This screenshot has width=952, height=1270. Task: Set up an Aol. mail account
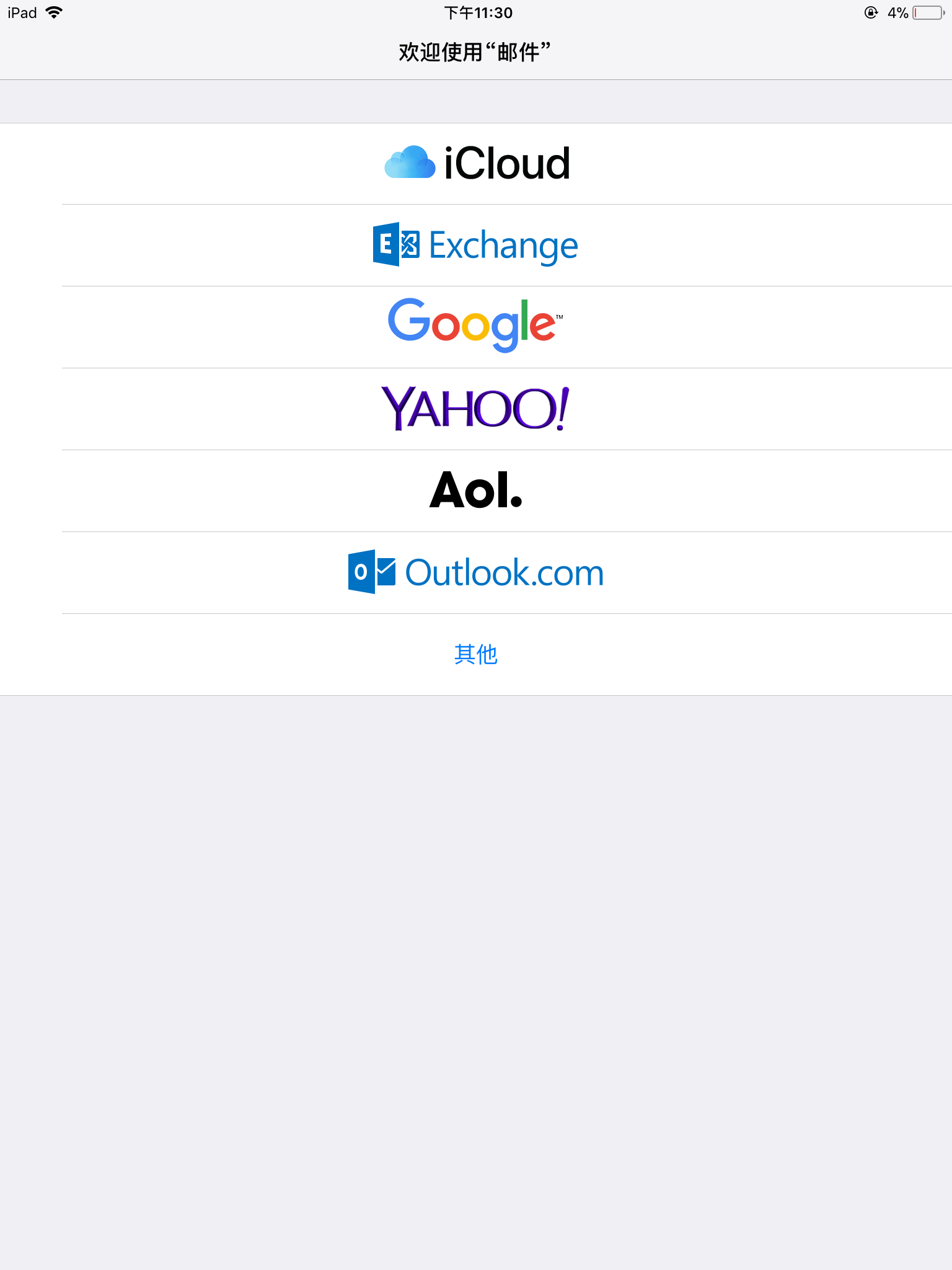click(476, 491)
